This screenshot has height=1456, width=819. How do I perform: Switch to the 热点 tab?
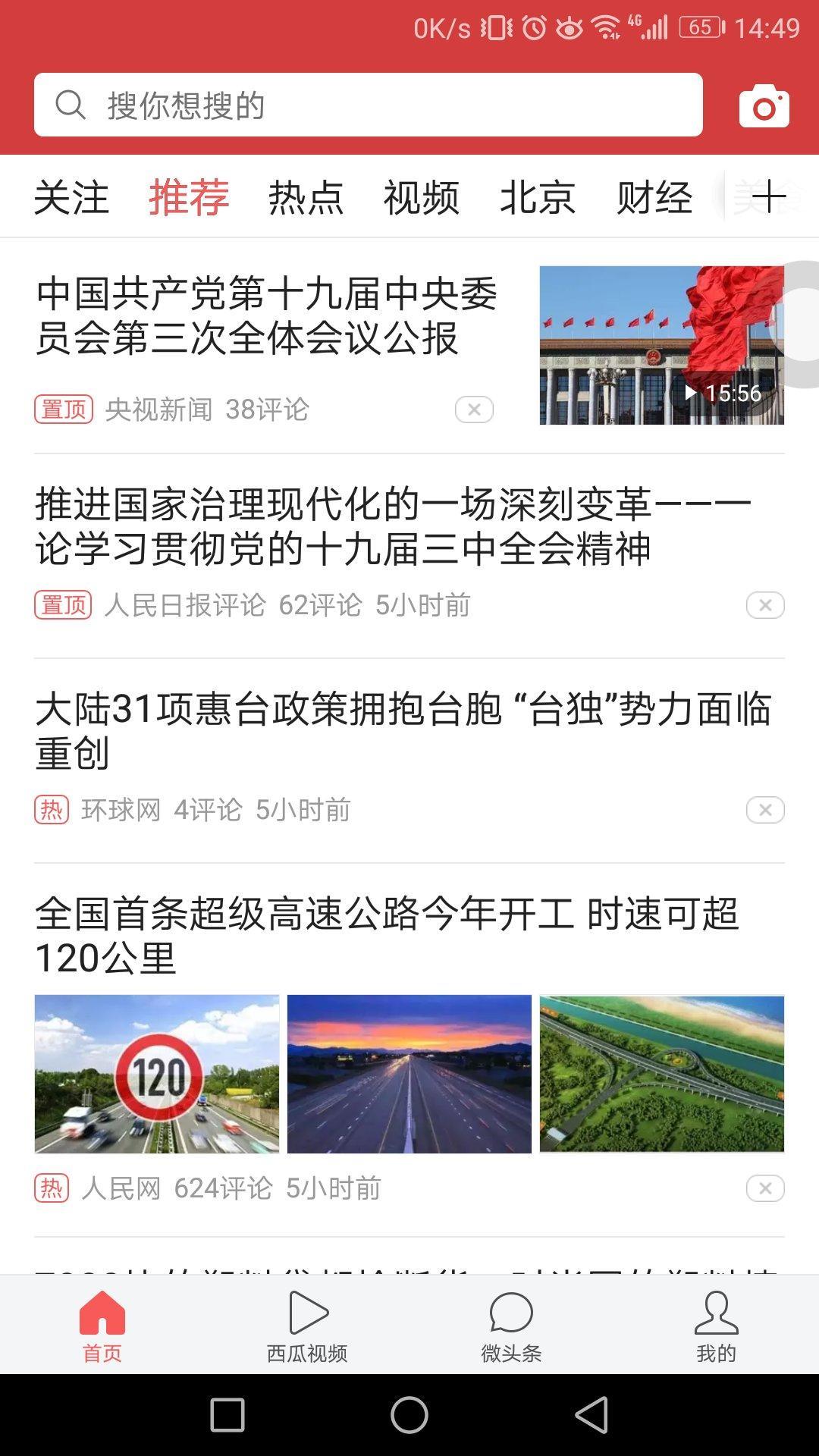click(x=306, y=197)
